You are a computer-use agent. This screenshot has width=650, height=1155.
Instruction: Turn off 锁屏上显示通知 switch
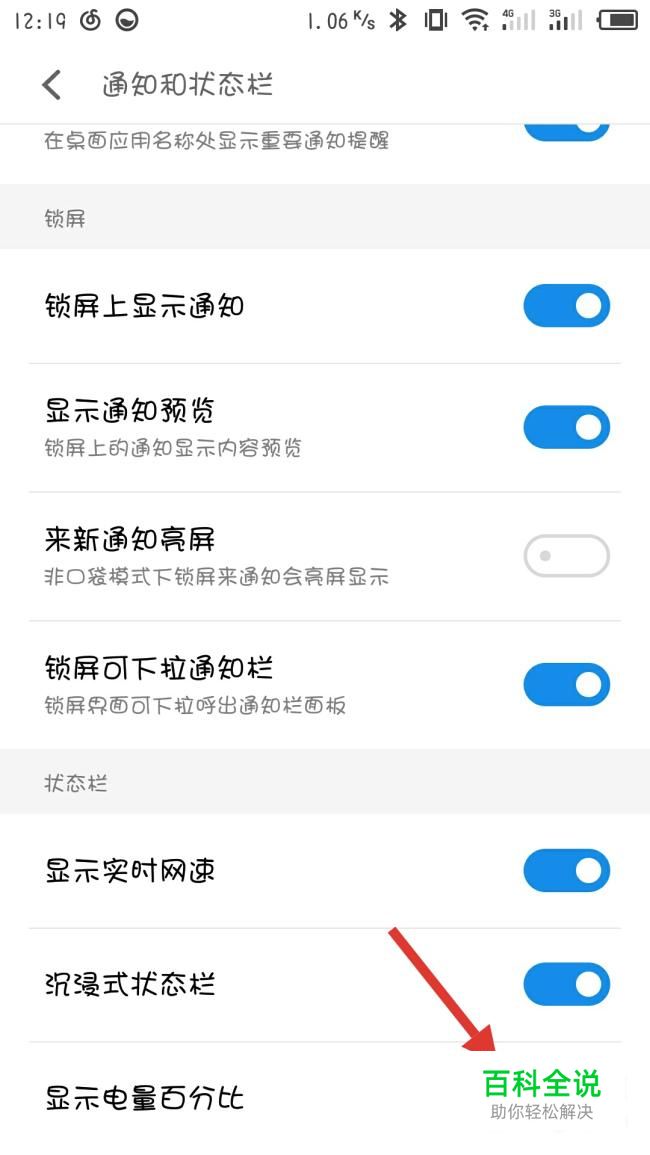point(567,306)
